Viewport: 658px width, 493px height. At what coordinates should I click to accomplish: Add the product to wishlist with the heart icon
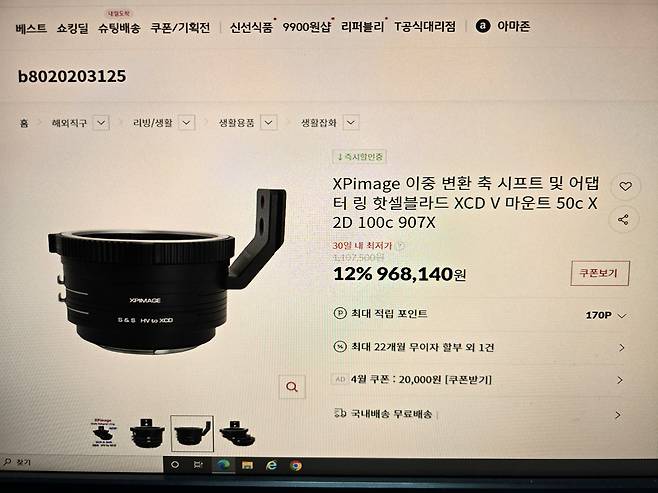[x=625, y=186]
